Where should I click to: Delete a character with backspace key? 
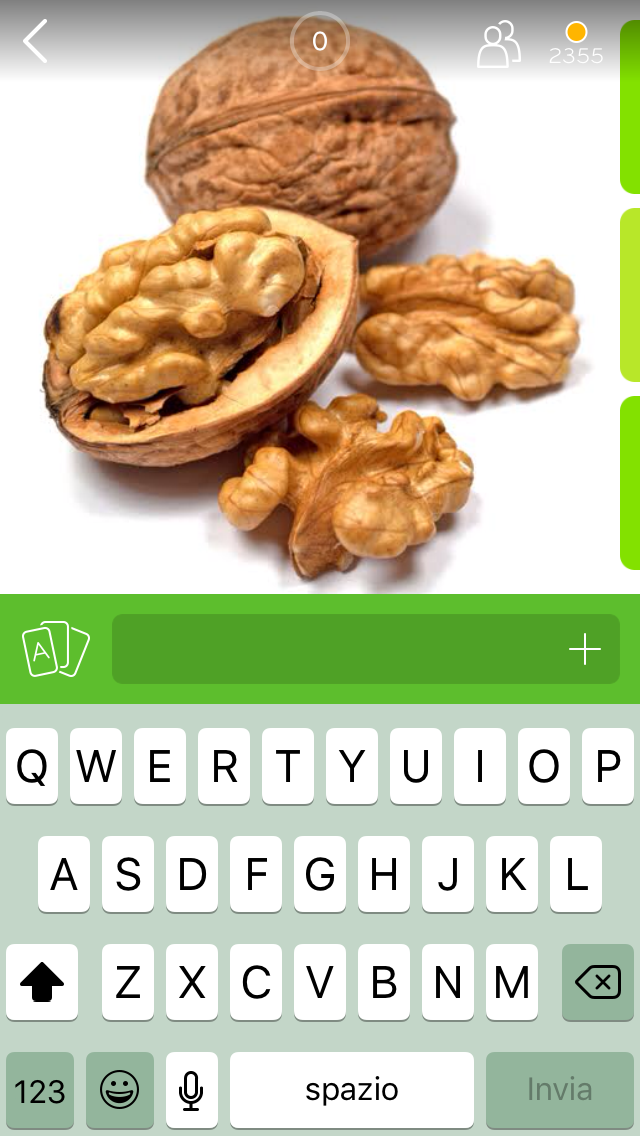pyautogui.click(x=598, y=983)
